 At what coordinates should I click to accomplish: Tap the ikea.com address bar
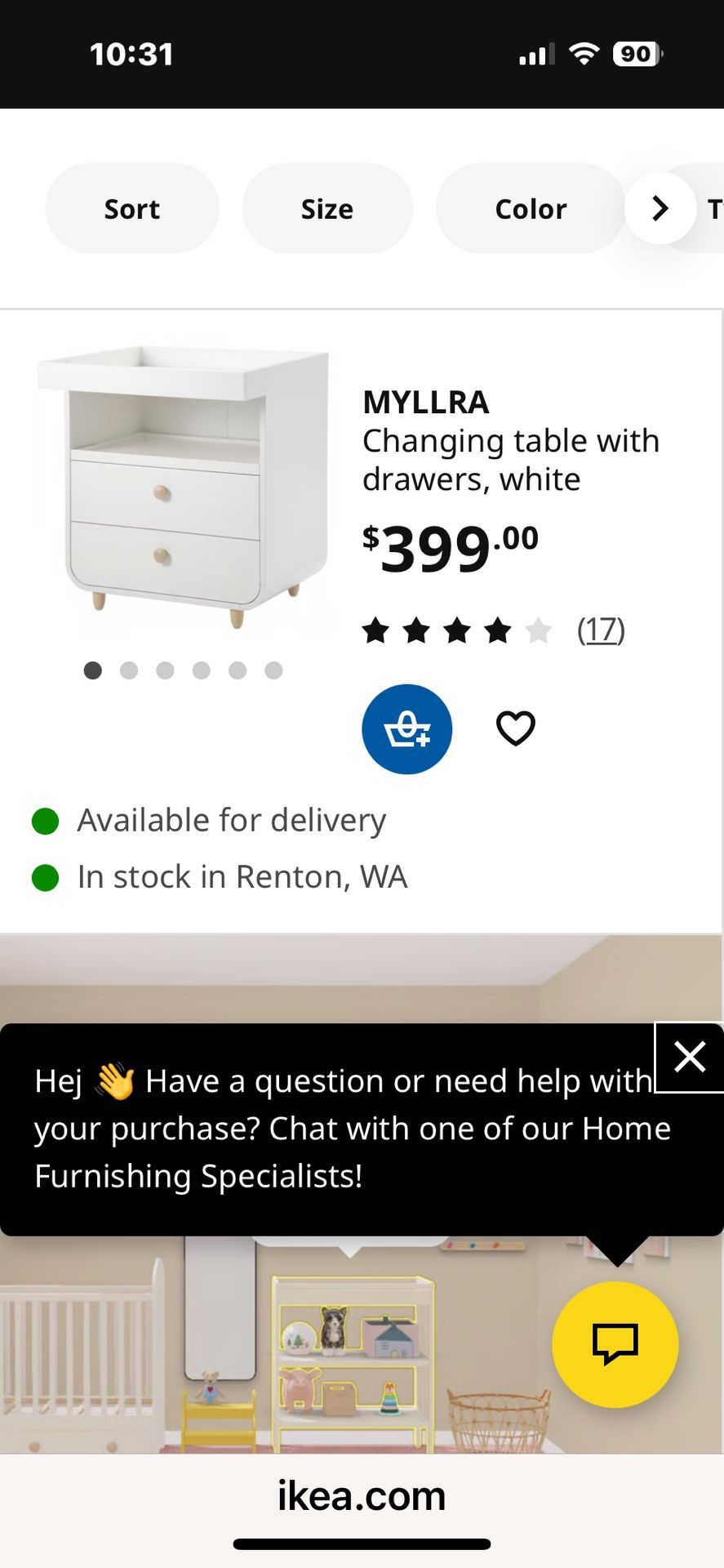click(362, 1496)
